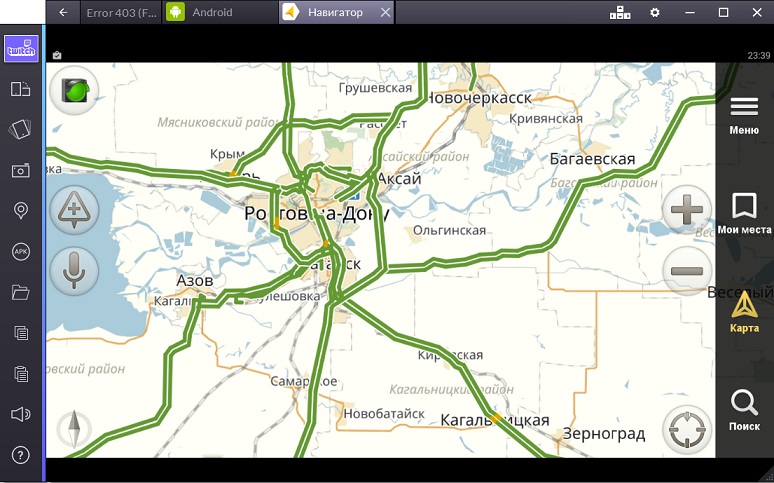Open the screenshot camera tool

21,170
